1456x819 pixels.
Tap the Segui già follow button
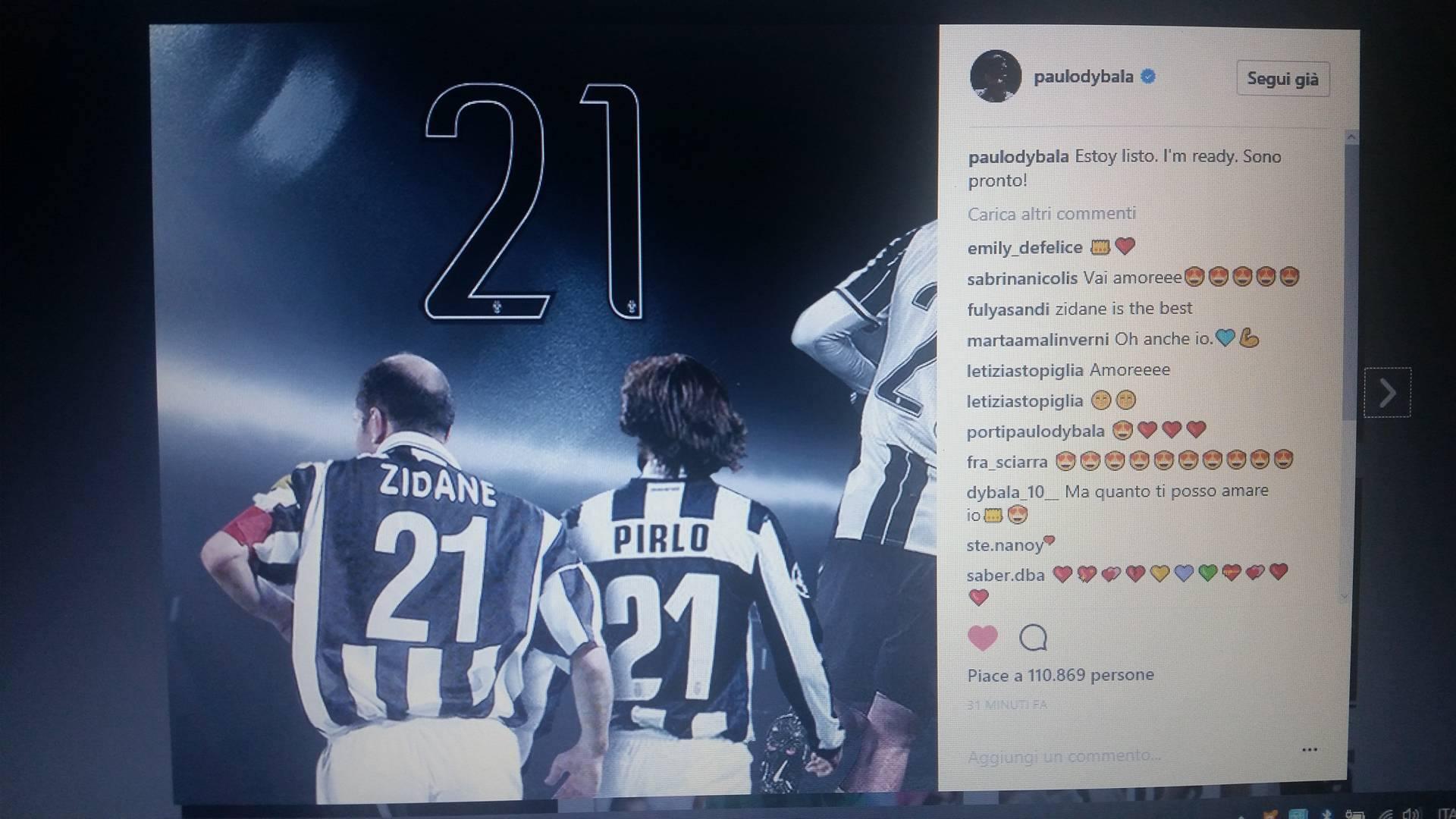tap(1282, 79)
